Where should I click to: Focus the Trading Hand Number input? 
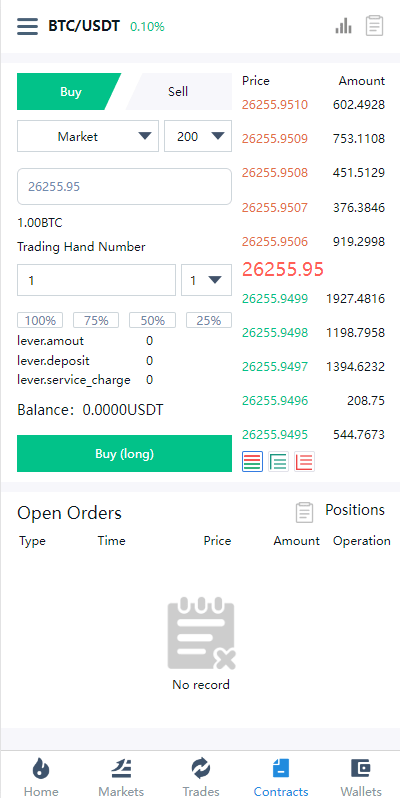(96, 280)
